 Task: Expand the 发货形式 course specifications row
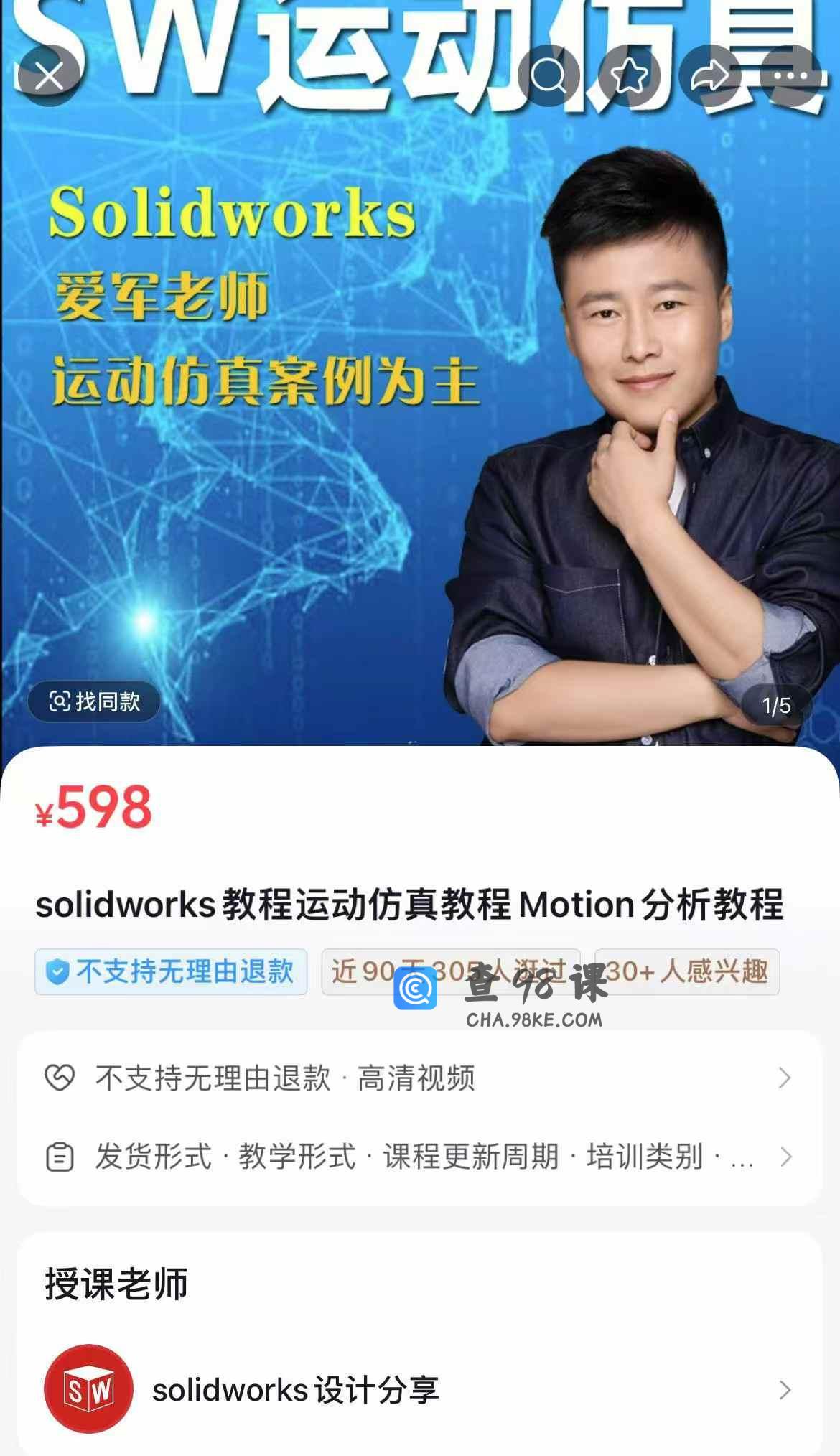click(419, 1157)
